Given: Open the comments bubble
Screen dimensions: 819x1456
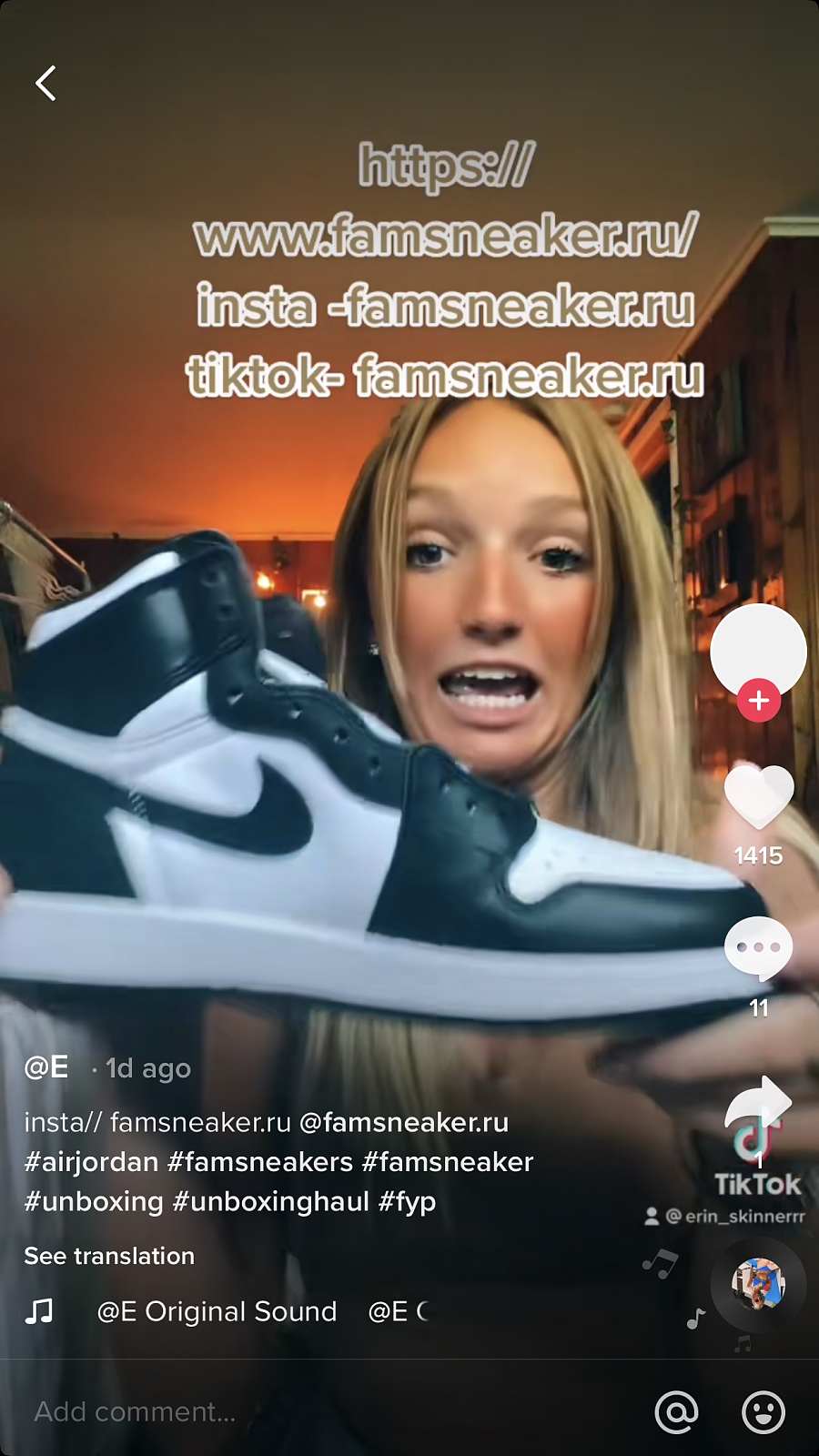Looking at the screenshot, I should coord(759,948).
